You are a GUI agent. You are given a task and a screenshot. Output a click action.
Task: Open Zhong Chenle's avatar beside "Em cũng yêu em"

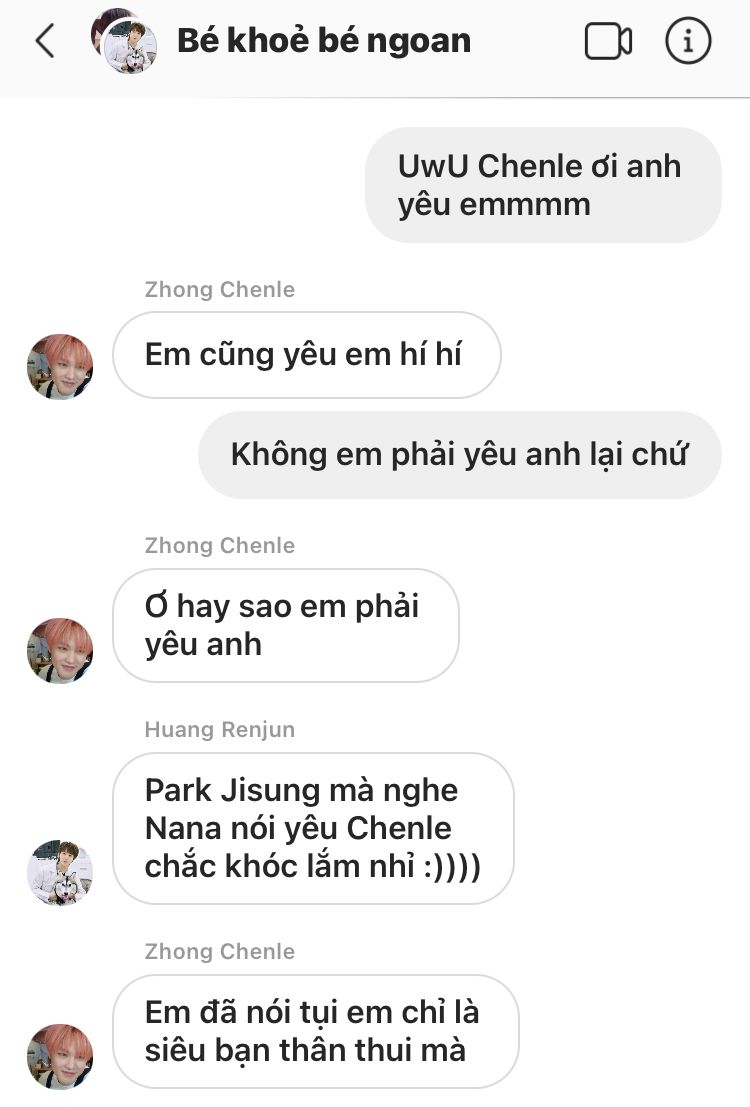tap(60, 367)
